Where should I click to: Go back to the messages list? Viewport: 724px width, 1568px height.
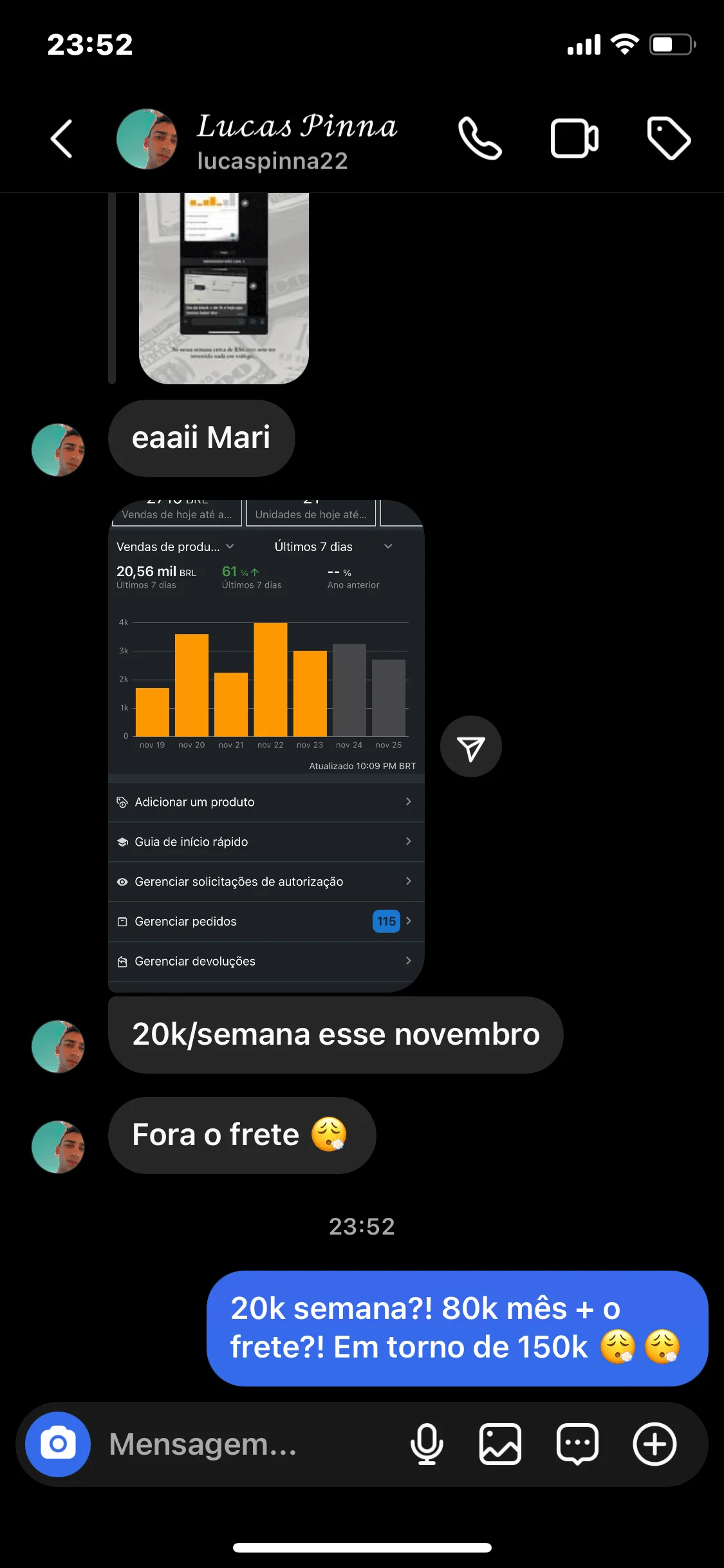click(62, 138)
